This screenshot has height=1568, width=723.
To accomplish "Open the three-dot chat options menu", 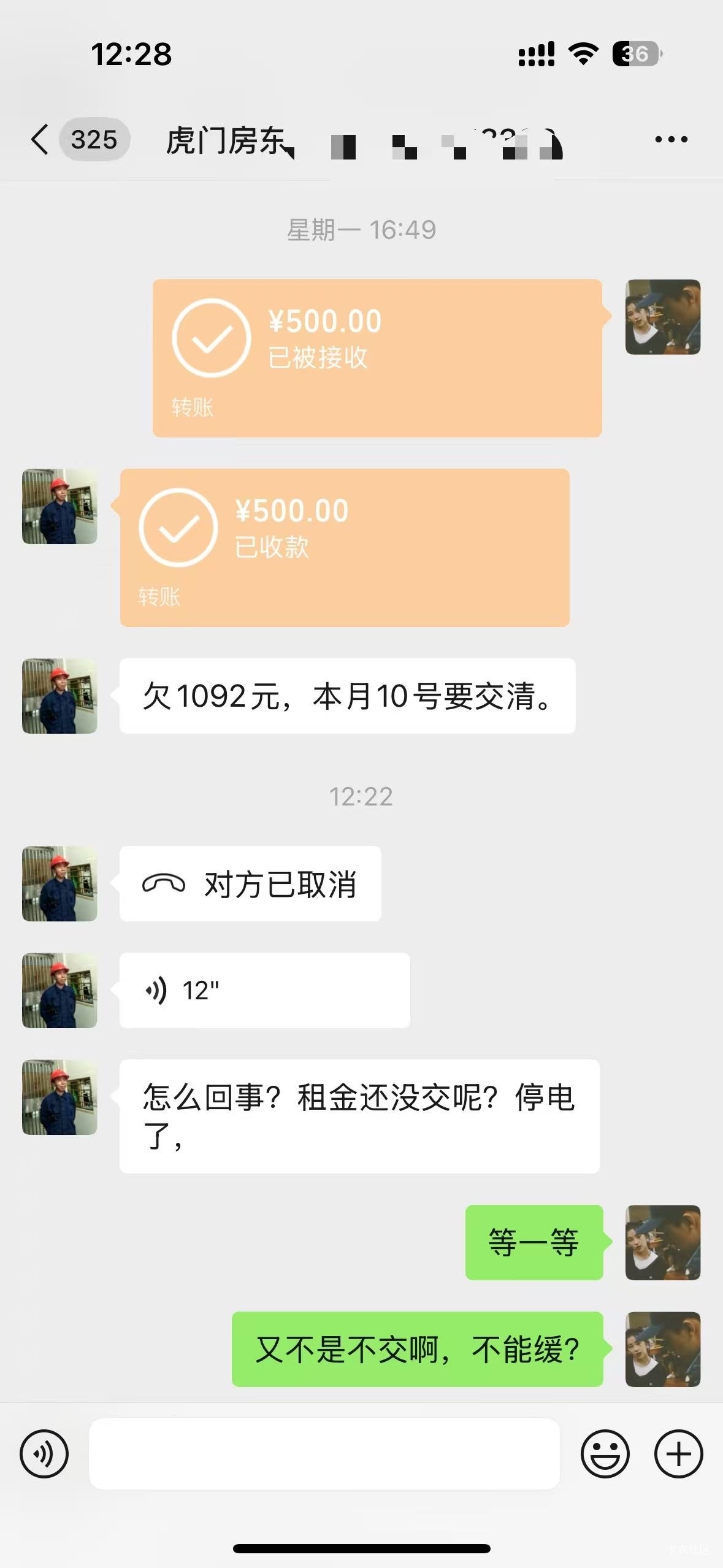I will [671, 139].
